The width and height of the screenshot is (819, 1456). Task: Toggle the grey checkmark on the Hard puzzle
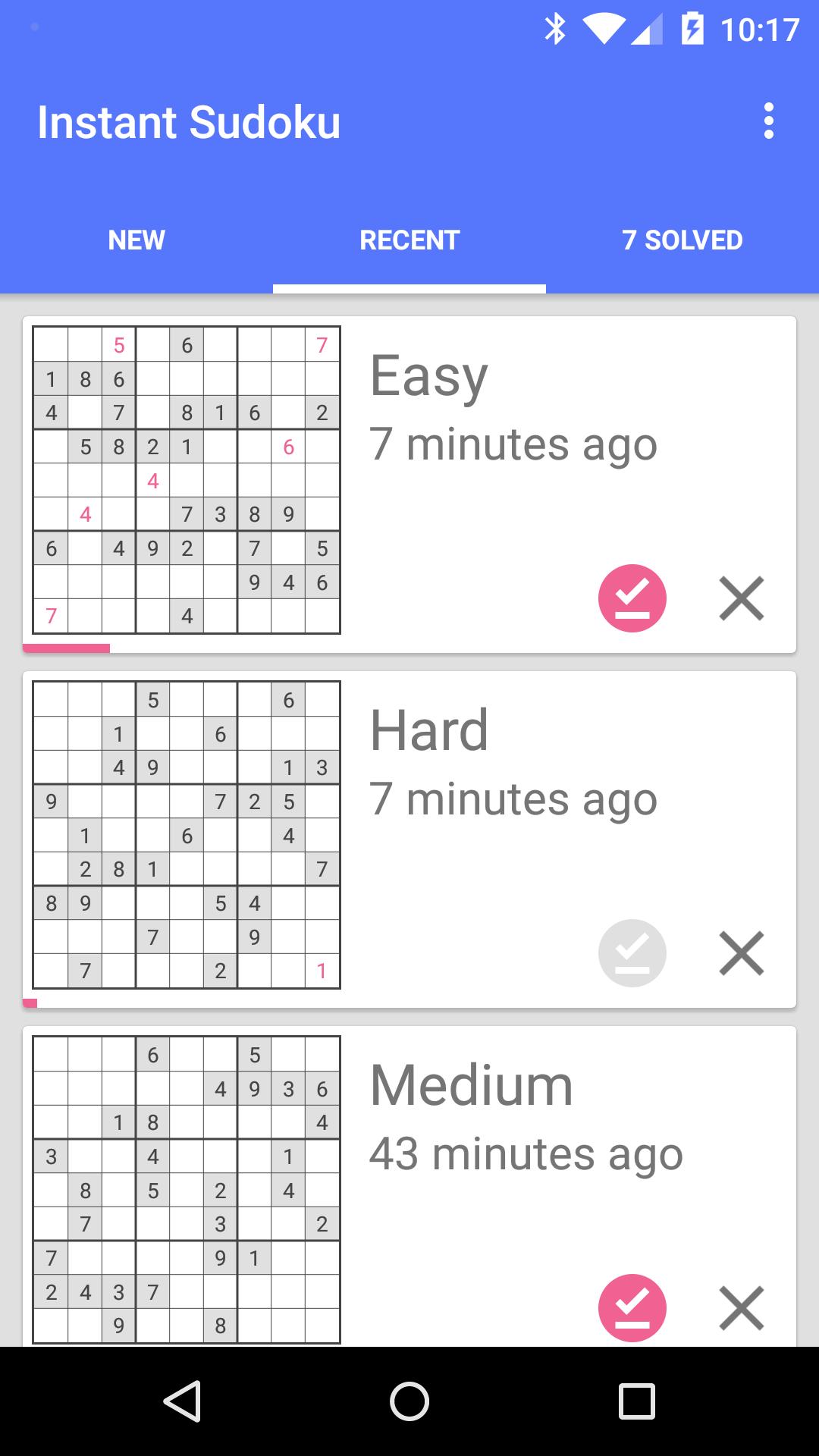(x=632, y=952)
